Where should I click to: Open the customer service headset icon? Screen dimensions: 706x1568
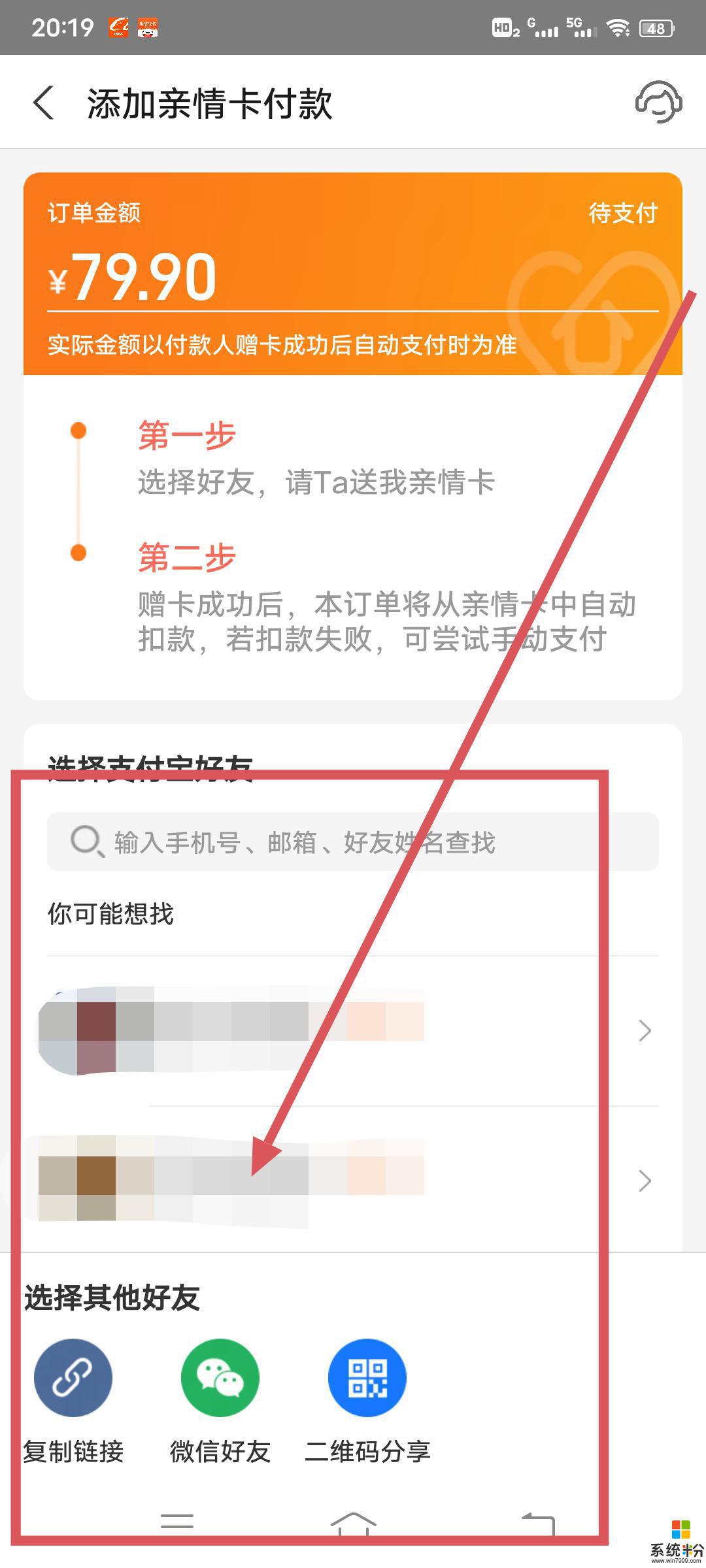click(x=658, y=102)
